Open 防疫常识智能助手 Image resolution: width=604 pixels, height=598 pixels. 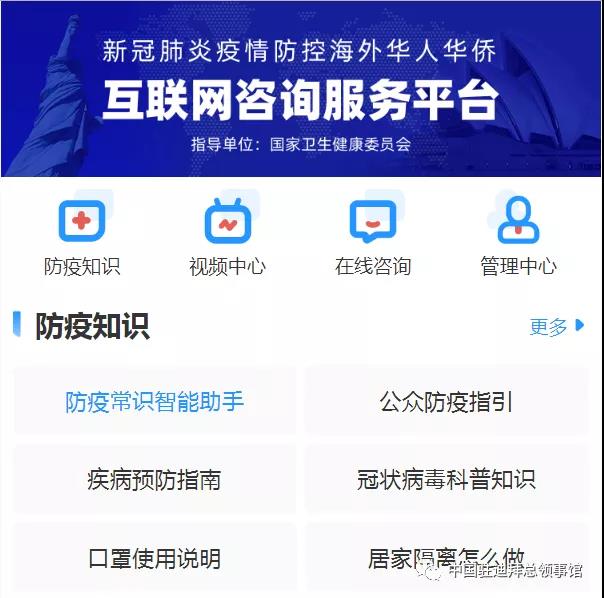pyautogui.click(x=155, y=402)
